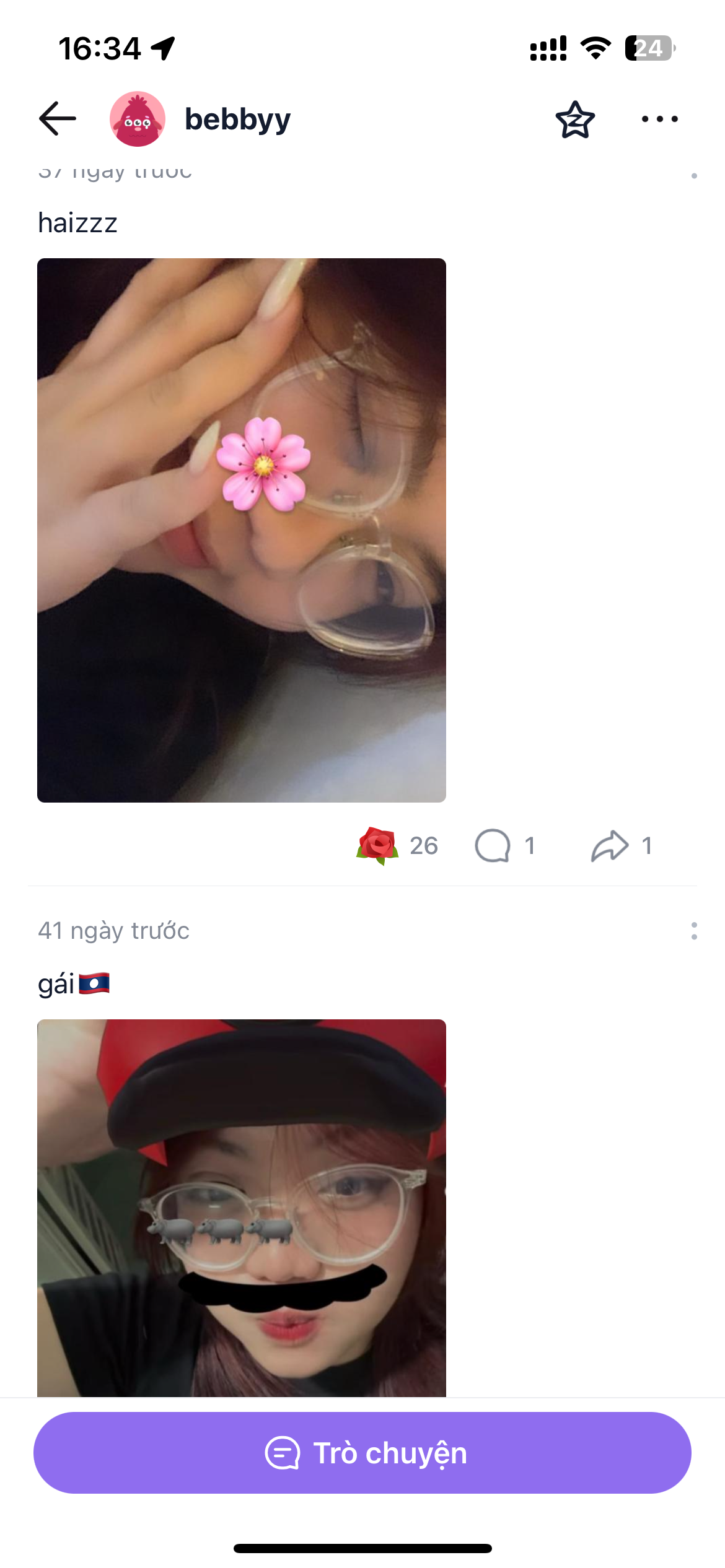Go back using the arrow
The image size is (725, 1568).
pyautogui.click(x=58, y=118)
